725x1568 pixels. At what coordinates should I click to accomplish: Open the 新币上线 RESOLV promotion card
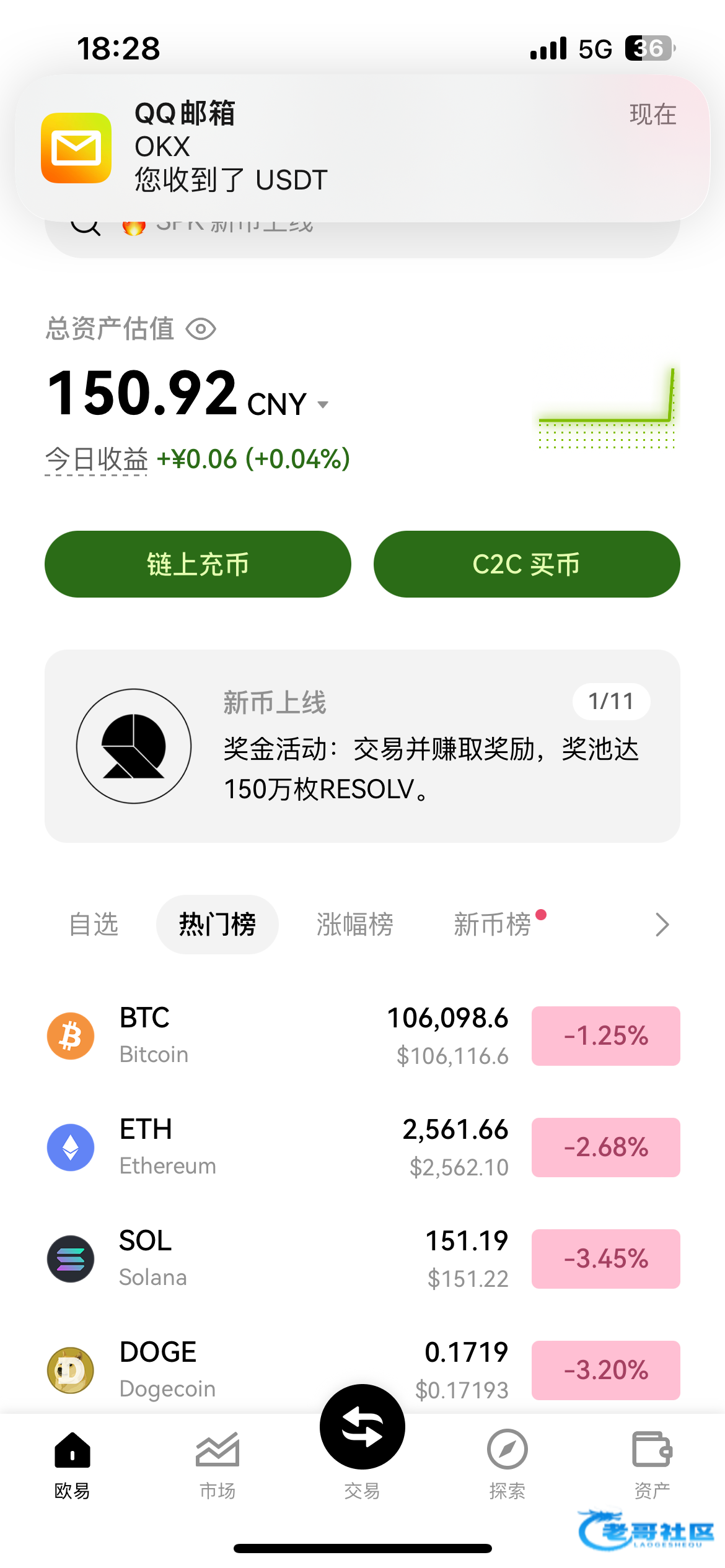pyautogui.click(x=362, y=746)
